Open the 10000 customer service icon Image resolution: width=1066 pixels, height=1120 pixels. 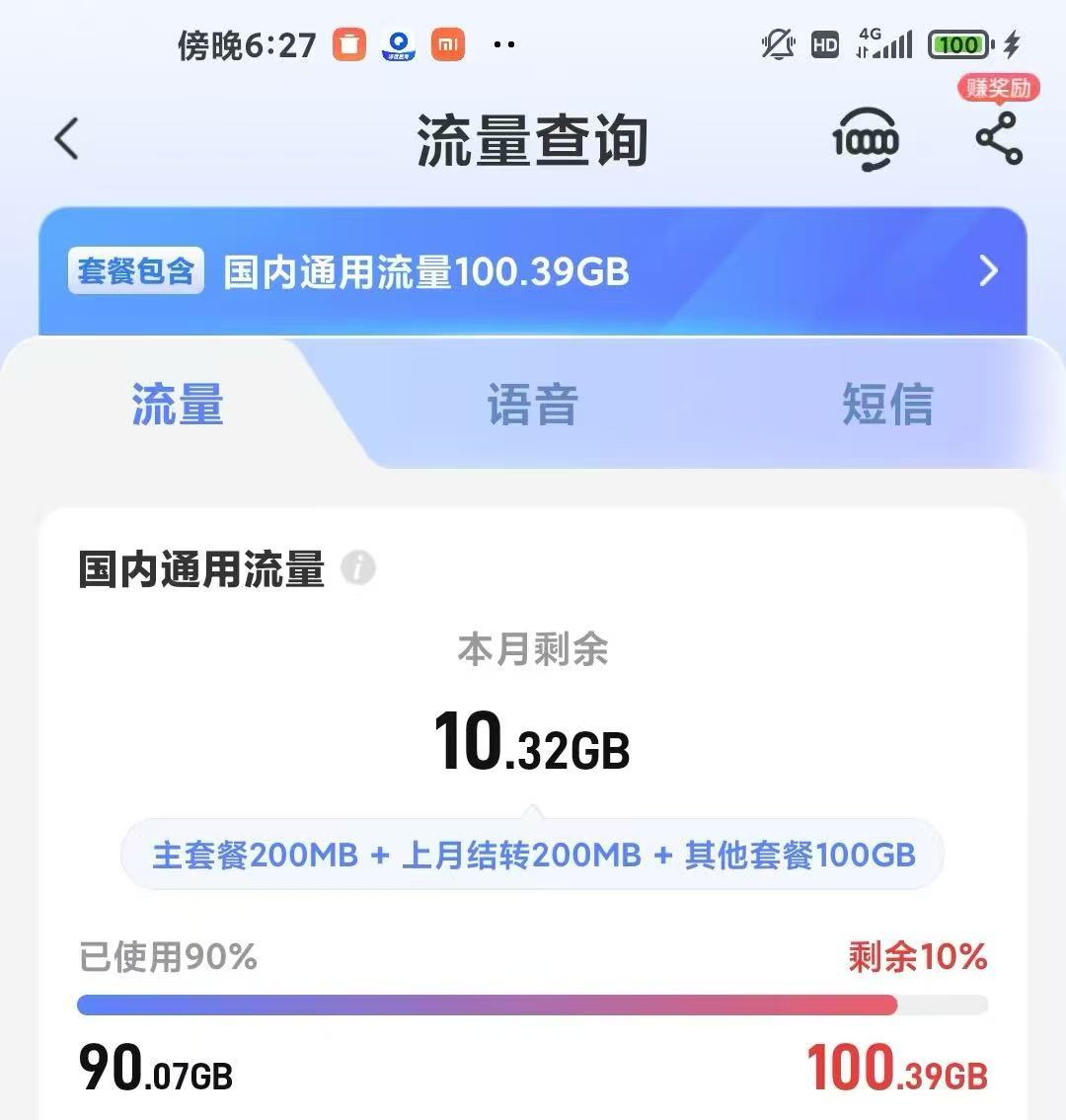865,141
